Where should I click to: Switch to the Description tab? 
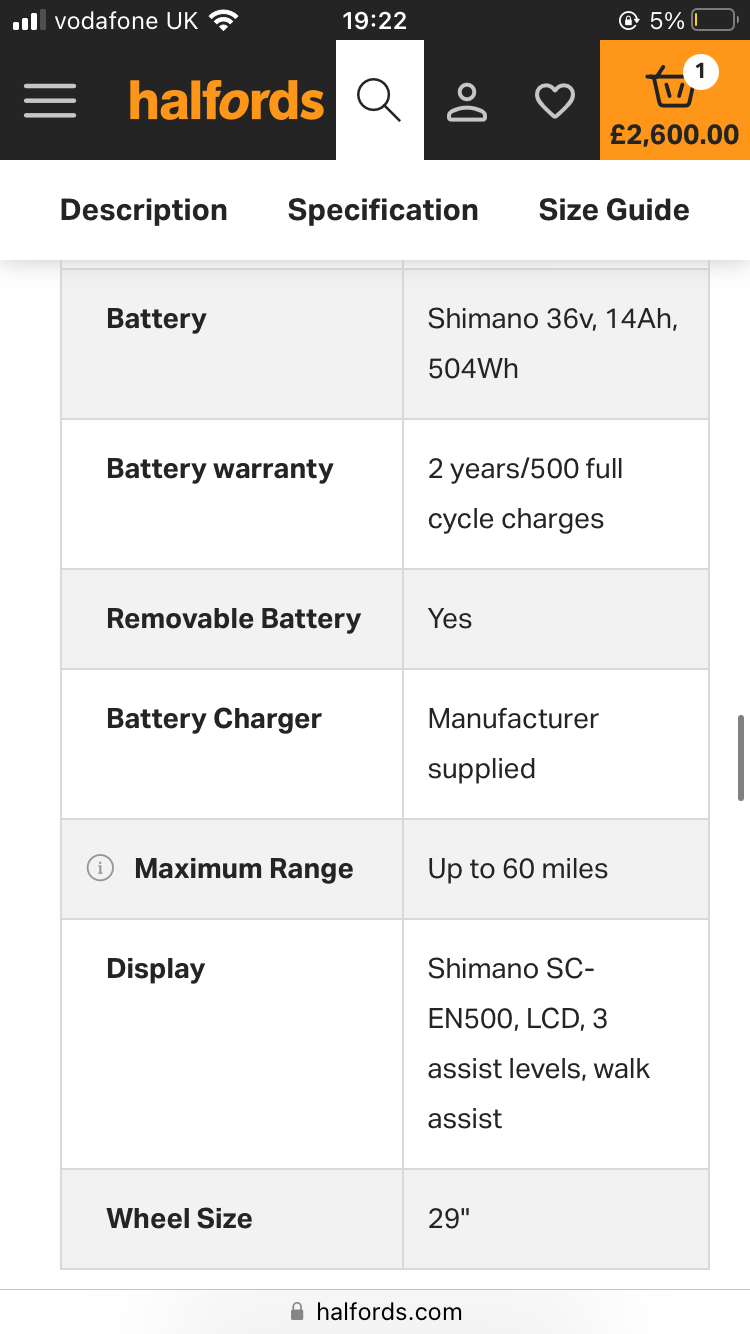pyautogui.click(x=144, y=210)
